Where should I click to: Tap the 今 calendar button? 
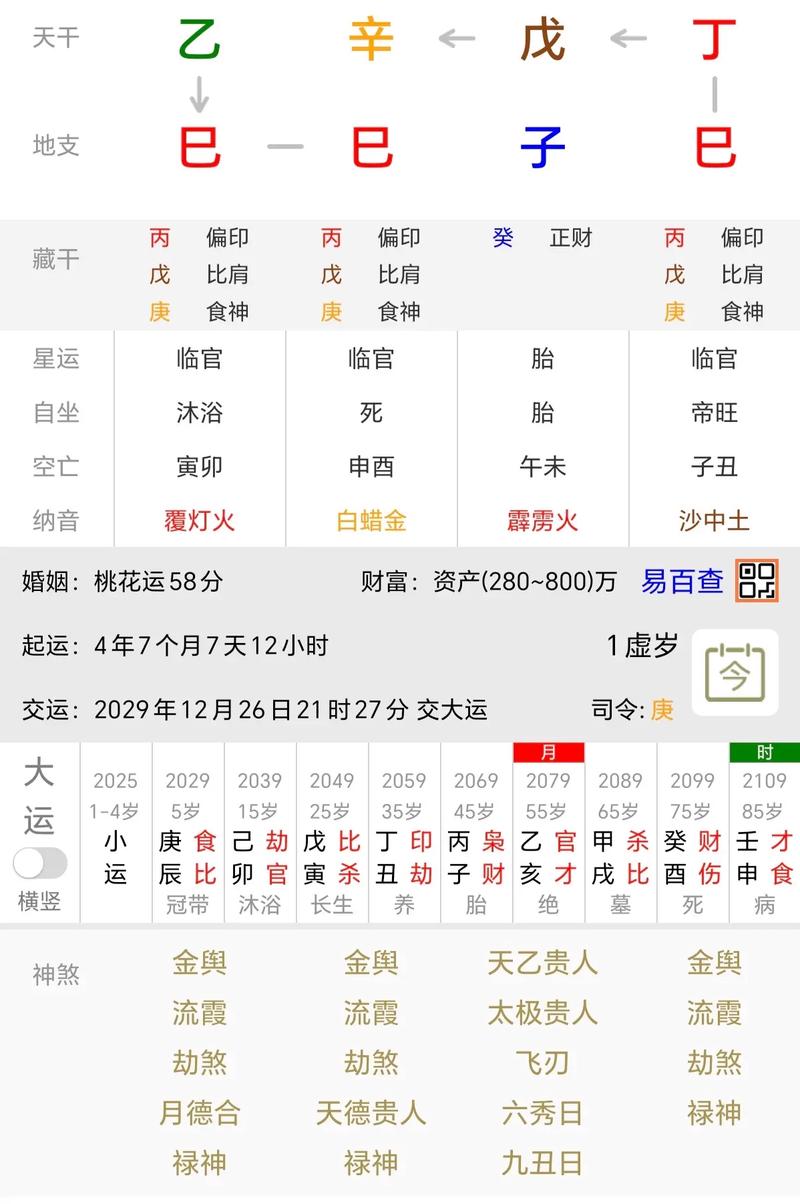(x=735, y=672)
